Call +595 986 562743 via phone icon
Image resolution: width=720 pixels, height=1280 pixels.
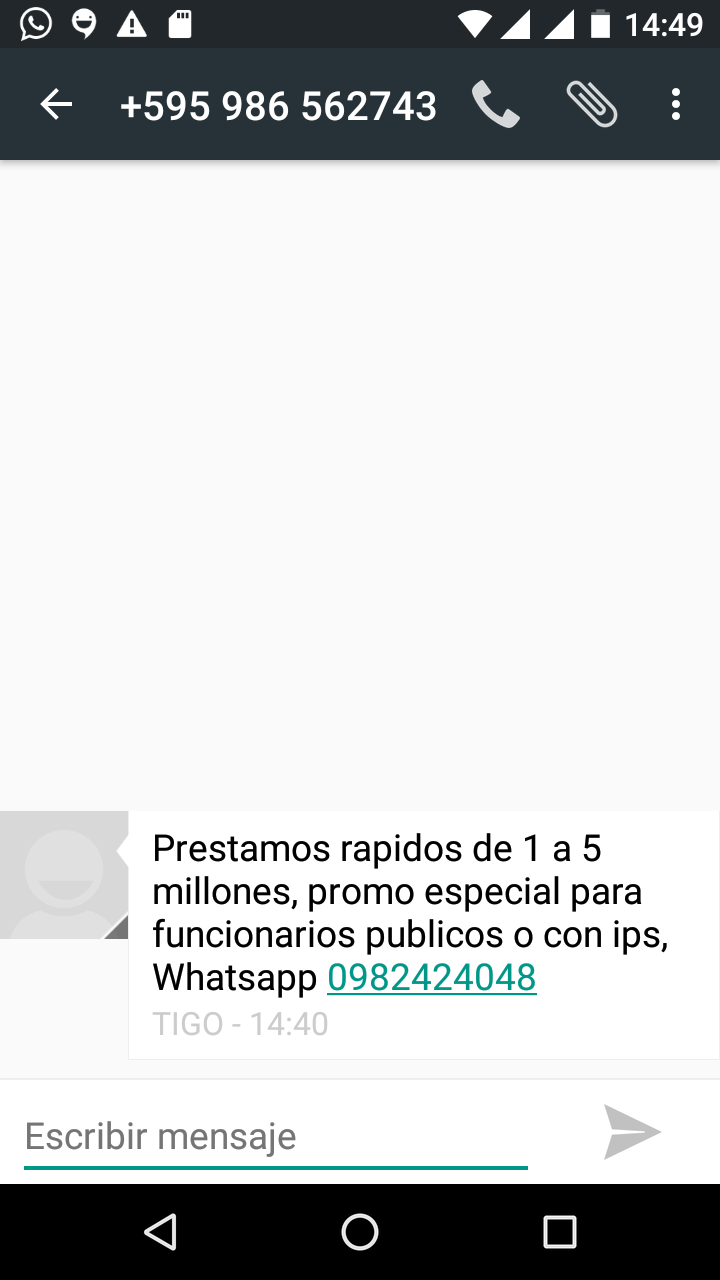point(496,105)
